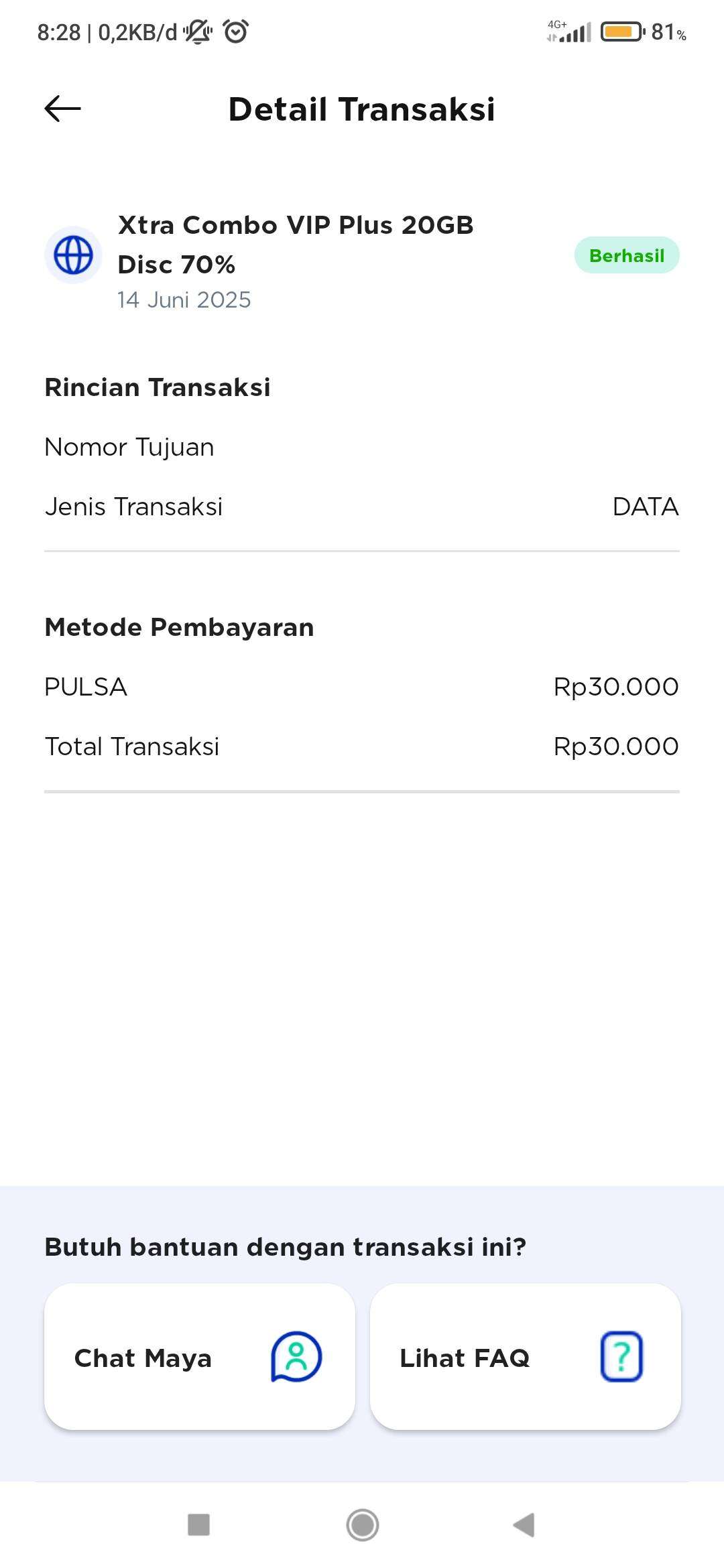724x1568 pixels.
Task: Open Chat Maya for help
Action: coord(200,1357)
